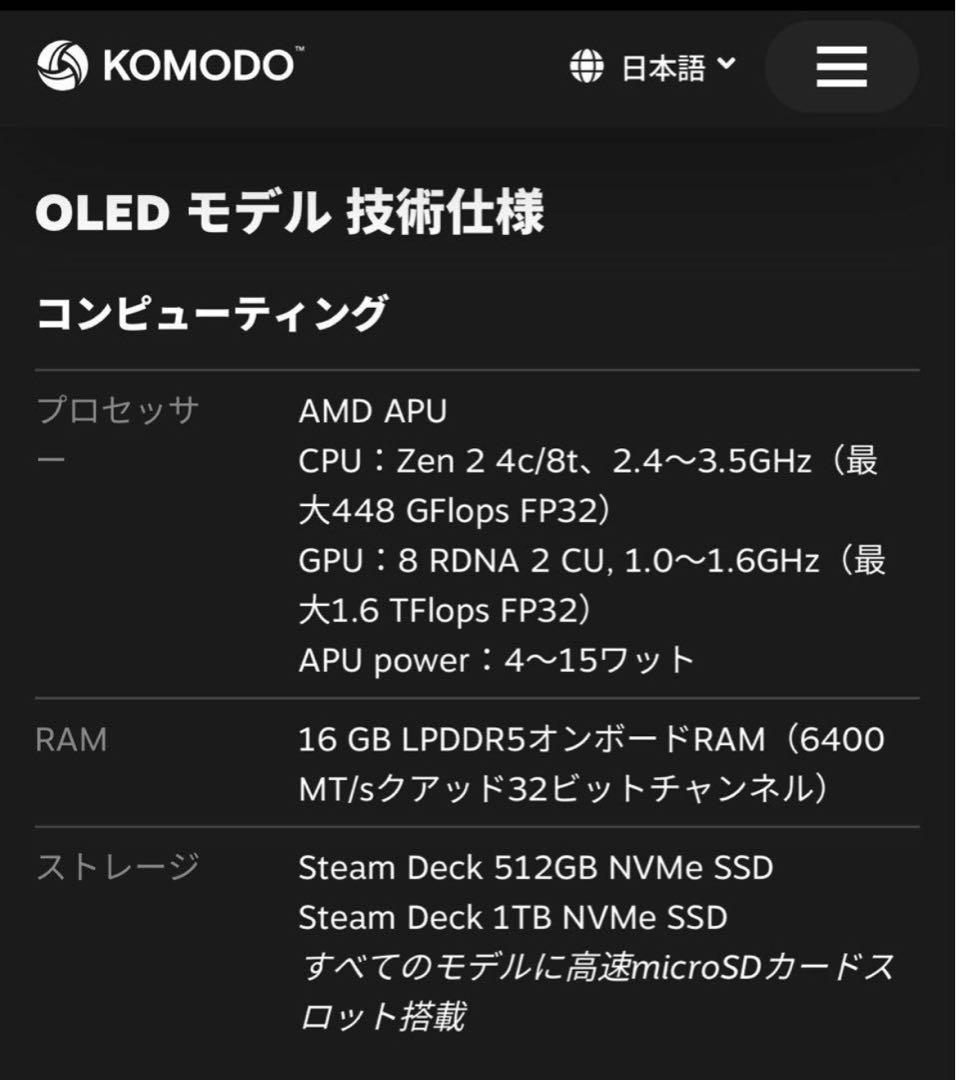Select the circular menu button background
This screenshot has height=1080, width=956.
[x=840, y=68]
